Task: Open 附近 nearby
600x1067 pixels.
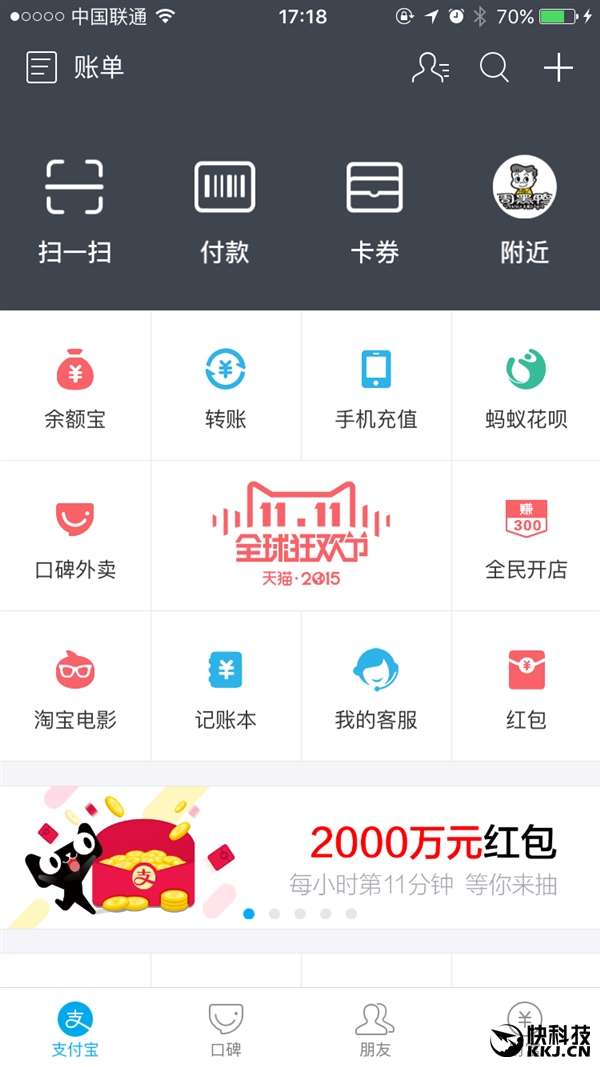Action: pyautogui.click(x=525, y=210)
